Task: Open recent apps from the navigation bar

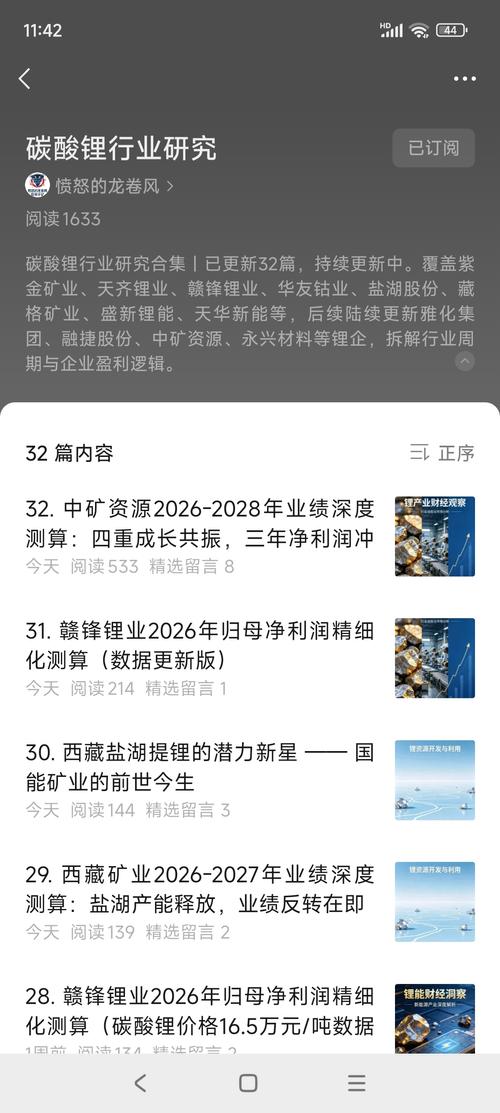Action: tap(357, 1082)
